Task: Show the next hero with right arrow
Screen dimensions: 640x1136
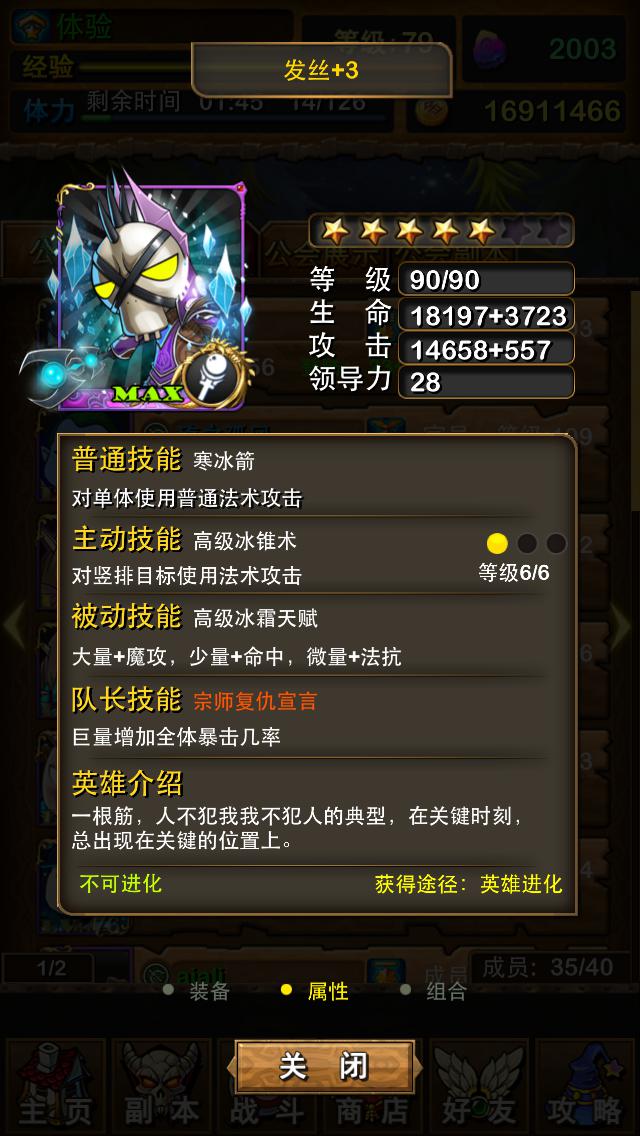Action: (x=626, y=624)
